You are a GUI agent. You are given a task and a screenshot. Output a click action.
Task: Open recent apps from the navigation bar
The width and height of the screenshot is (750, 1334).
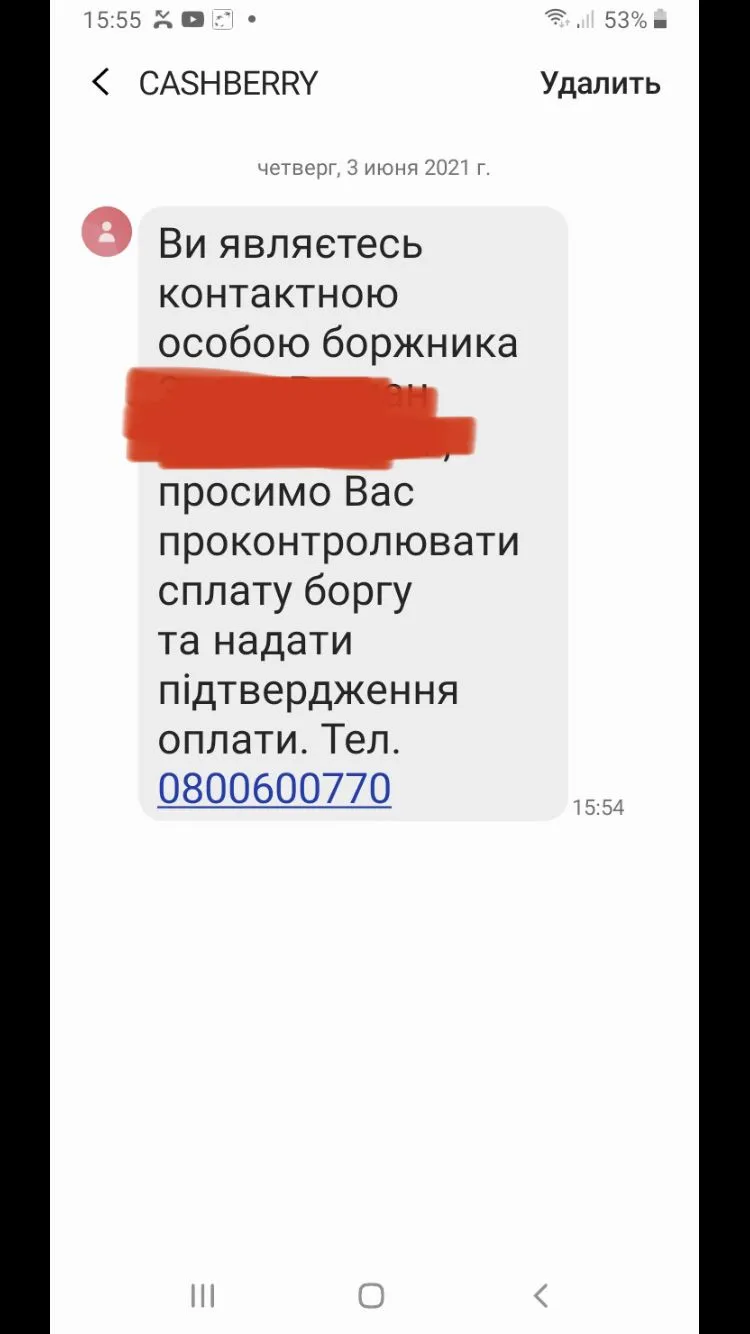203,1297
